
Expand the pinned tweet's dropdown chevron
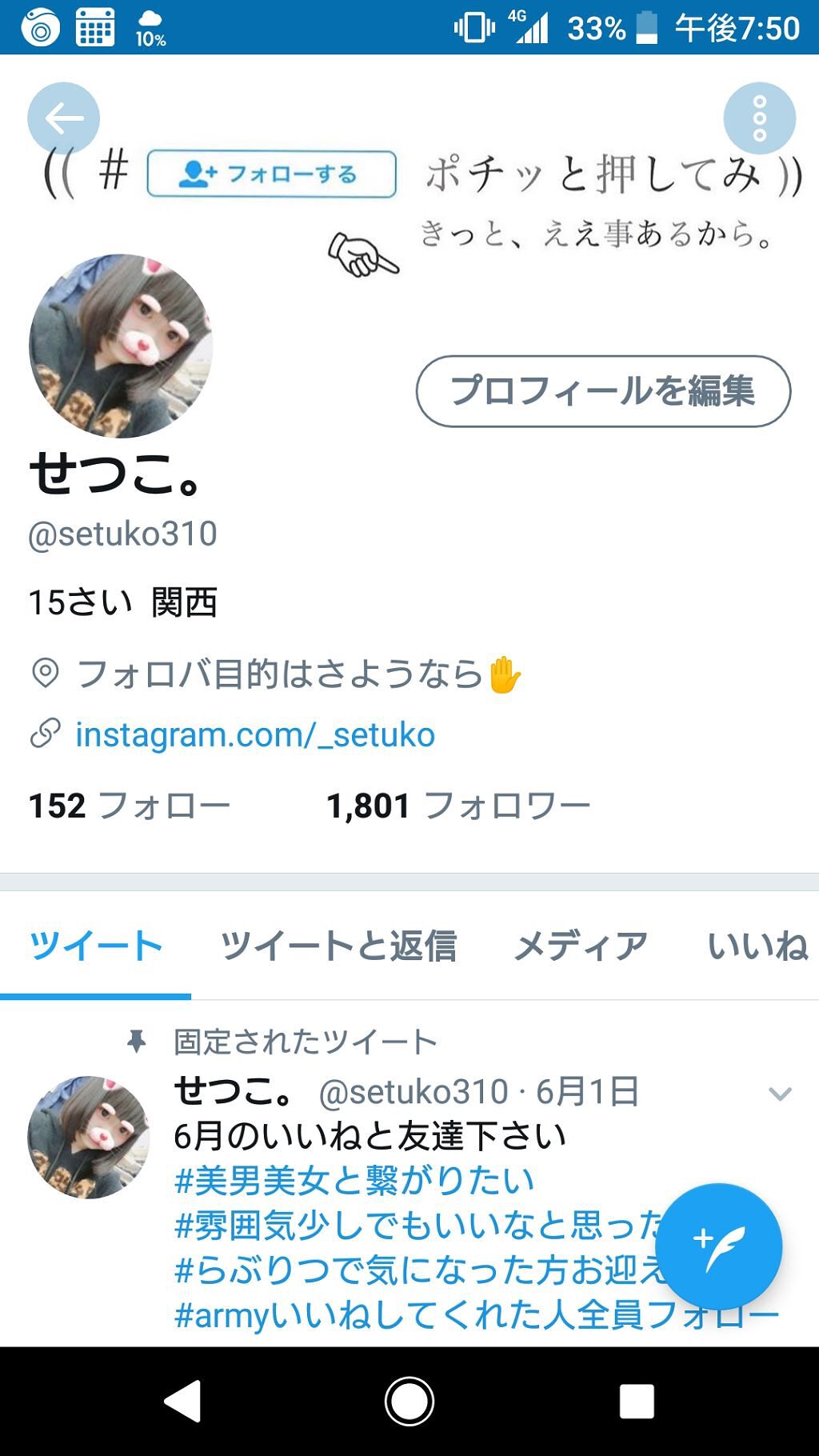click(780, 1093)
